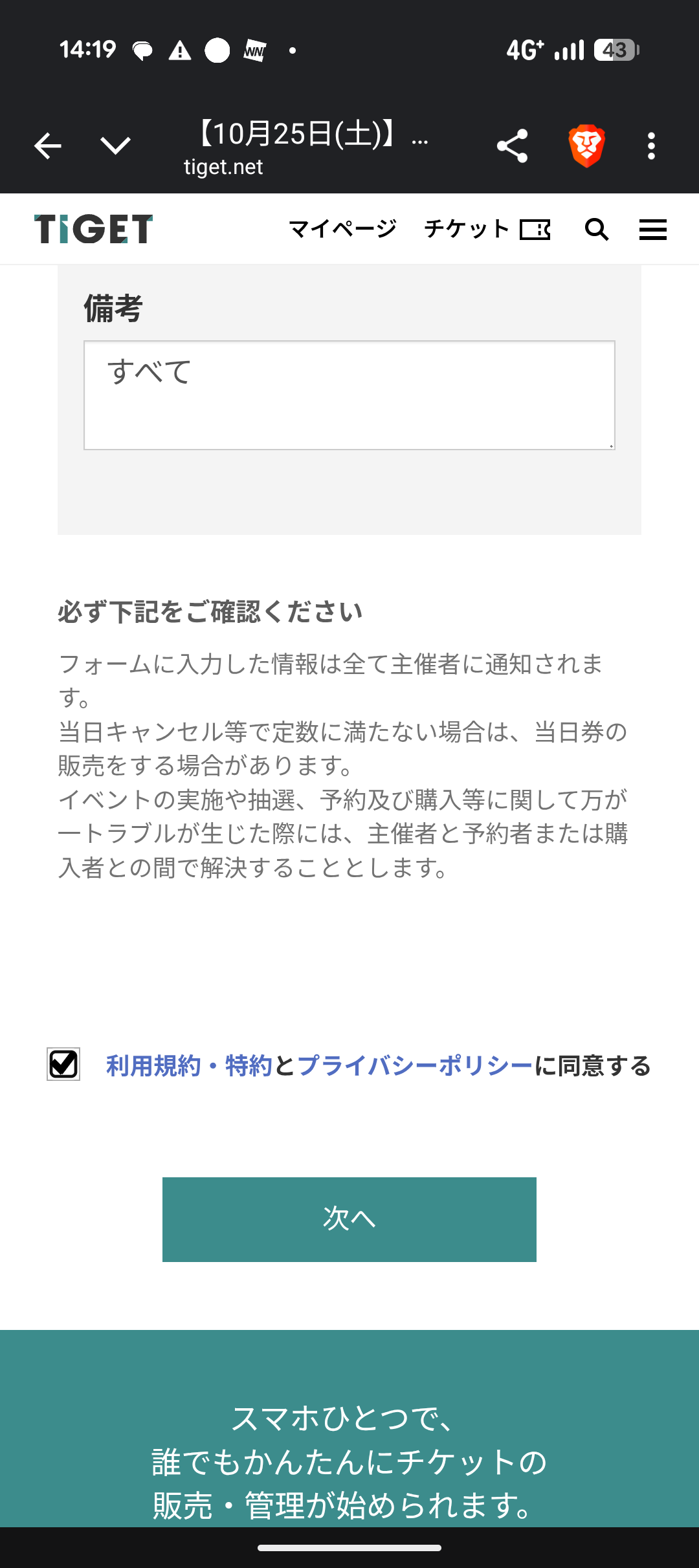Image resolution: width=699 pixels, height=1568 pixels.
Task: Go back with the browser arrow
Action: [48, 146]
